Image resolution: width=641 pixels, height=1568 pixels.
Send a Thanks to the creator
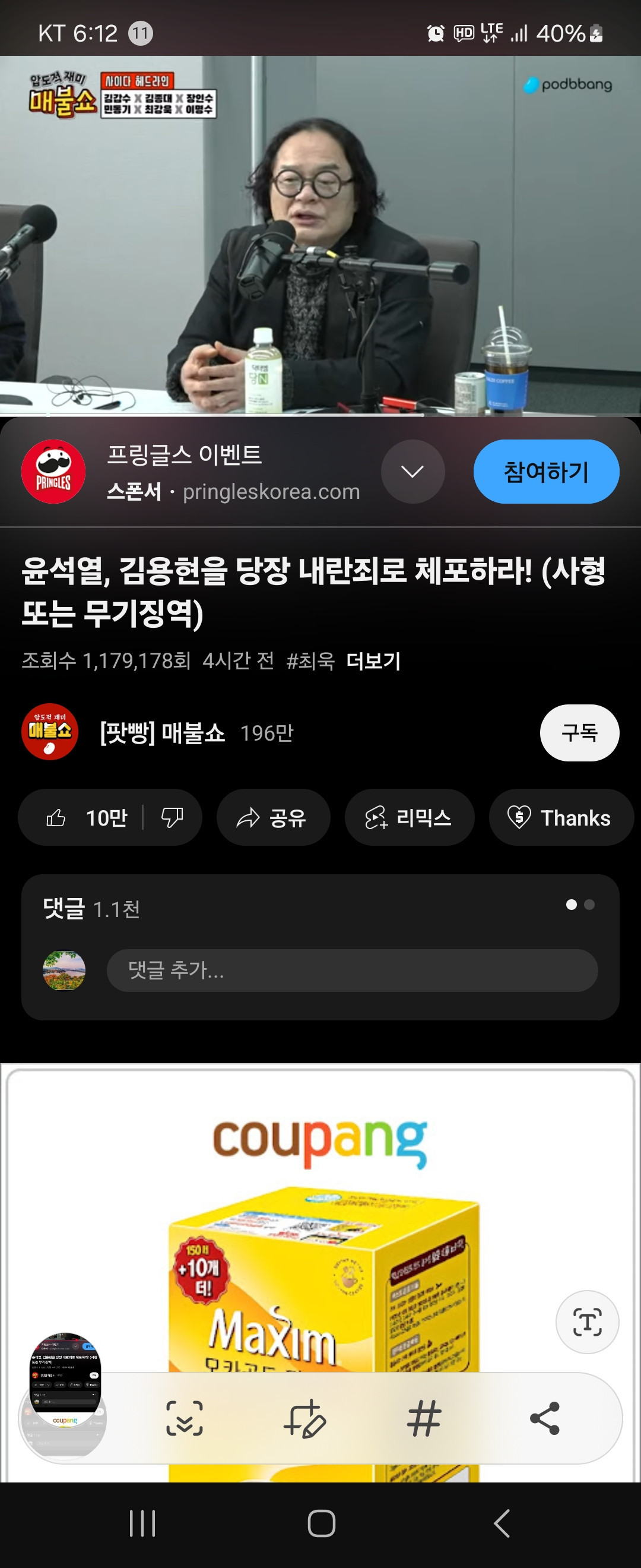[x=560, y=817]
